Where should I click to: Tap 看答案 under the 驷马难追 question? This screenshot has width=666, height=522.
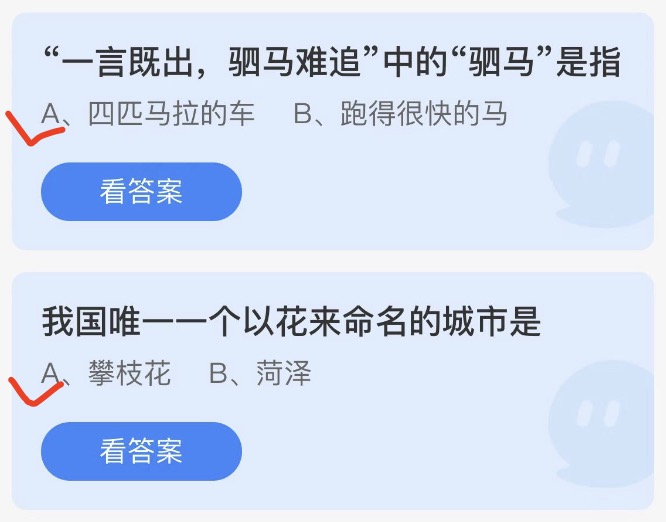pyautogui.click(x=141, y=192)
